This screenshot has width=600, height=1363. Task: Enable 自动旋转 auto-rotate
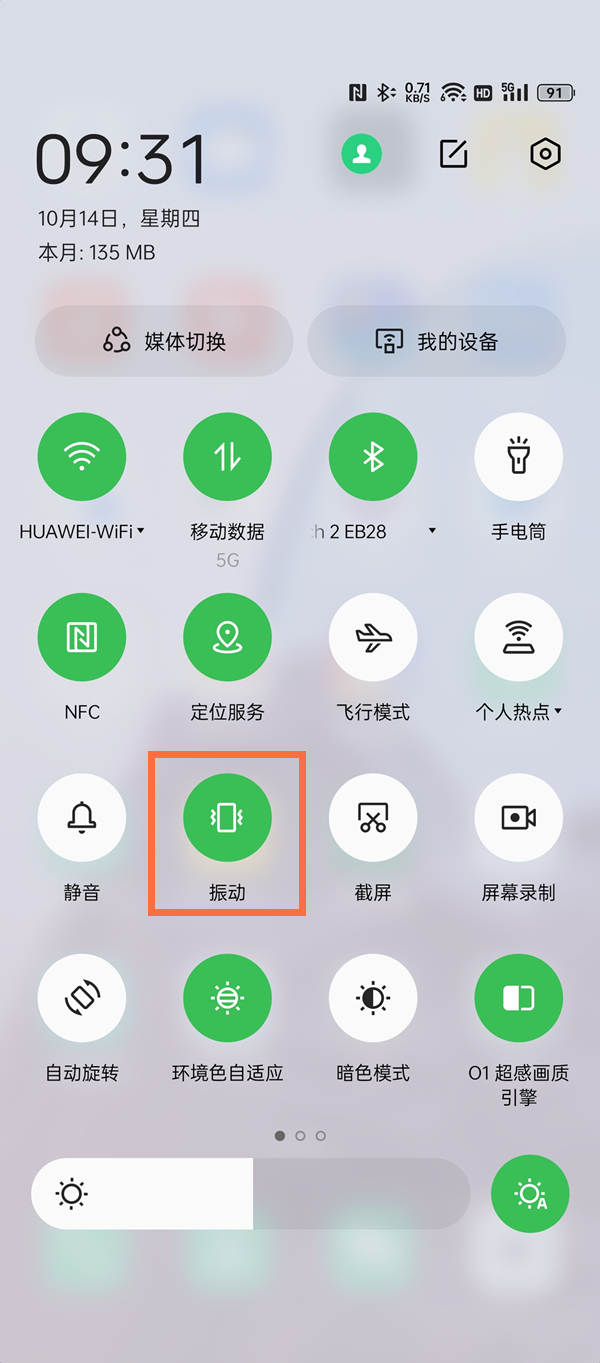[x=82, y=998]
